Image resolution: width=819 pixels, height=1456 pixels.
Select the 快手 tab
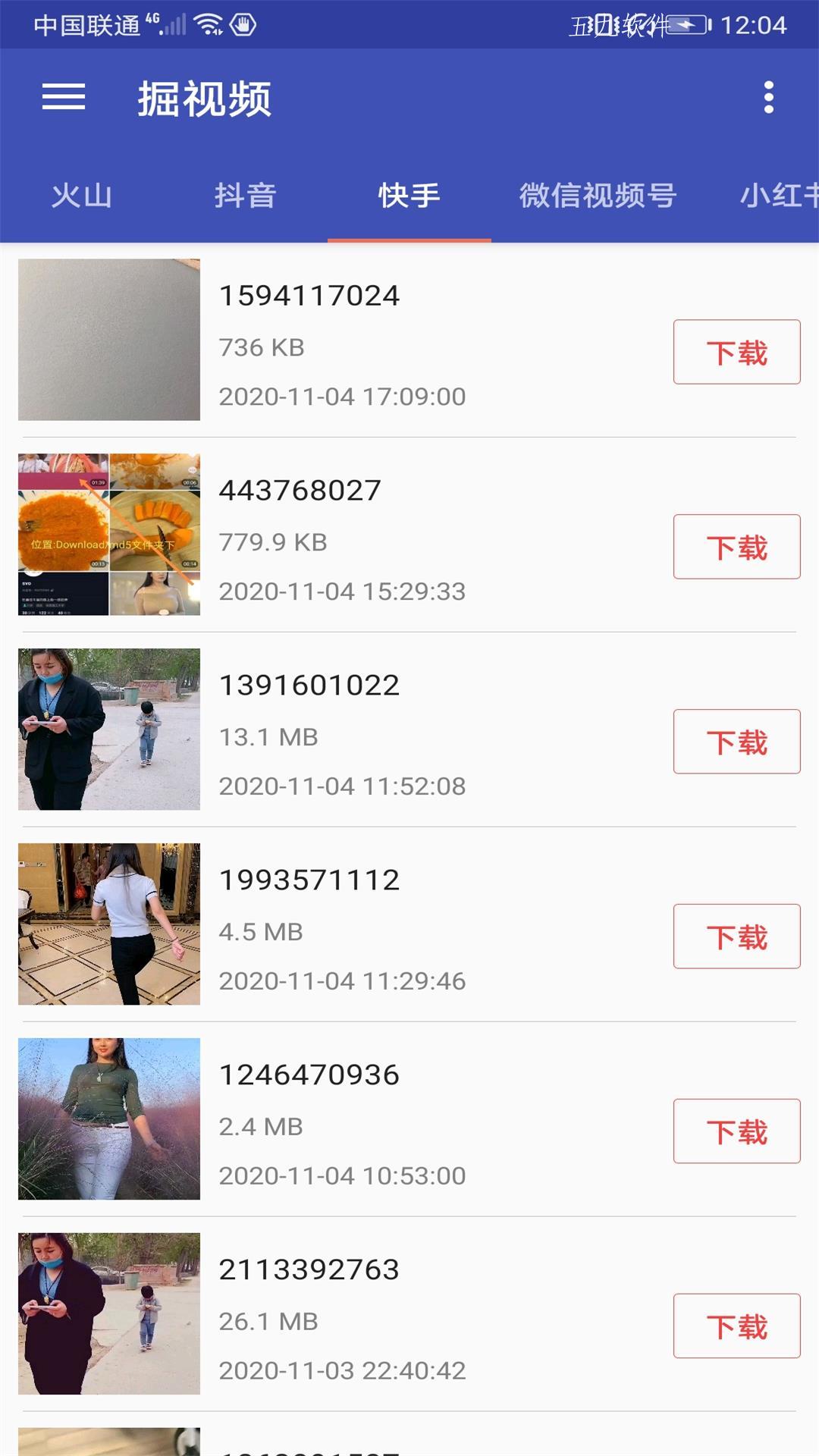coord(409,196)
